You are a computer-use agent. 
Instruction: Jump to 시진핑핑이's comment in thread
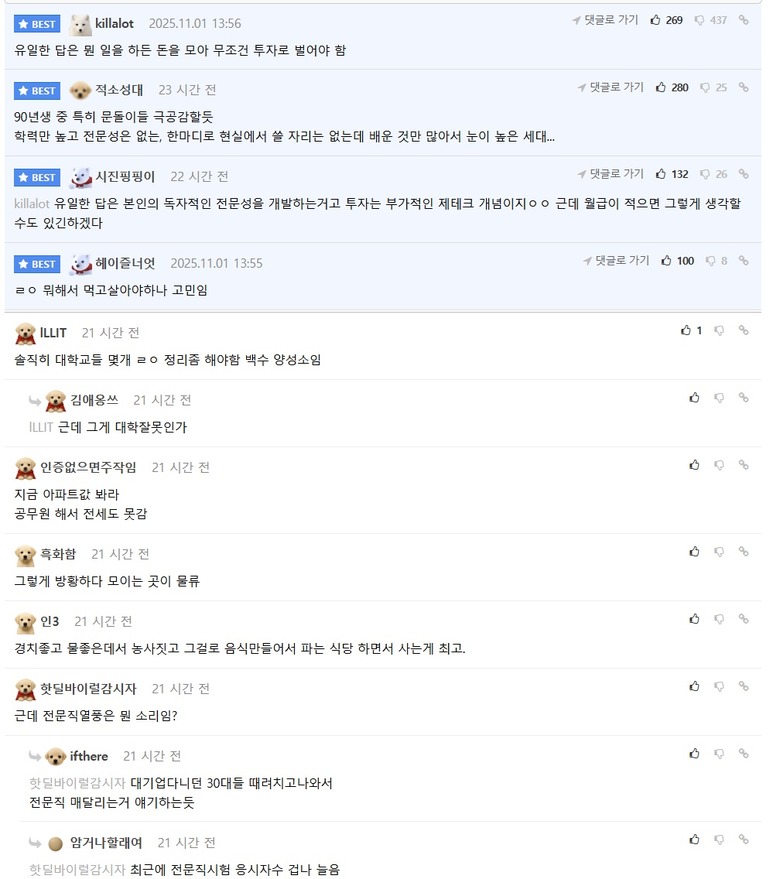[610, 174]
